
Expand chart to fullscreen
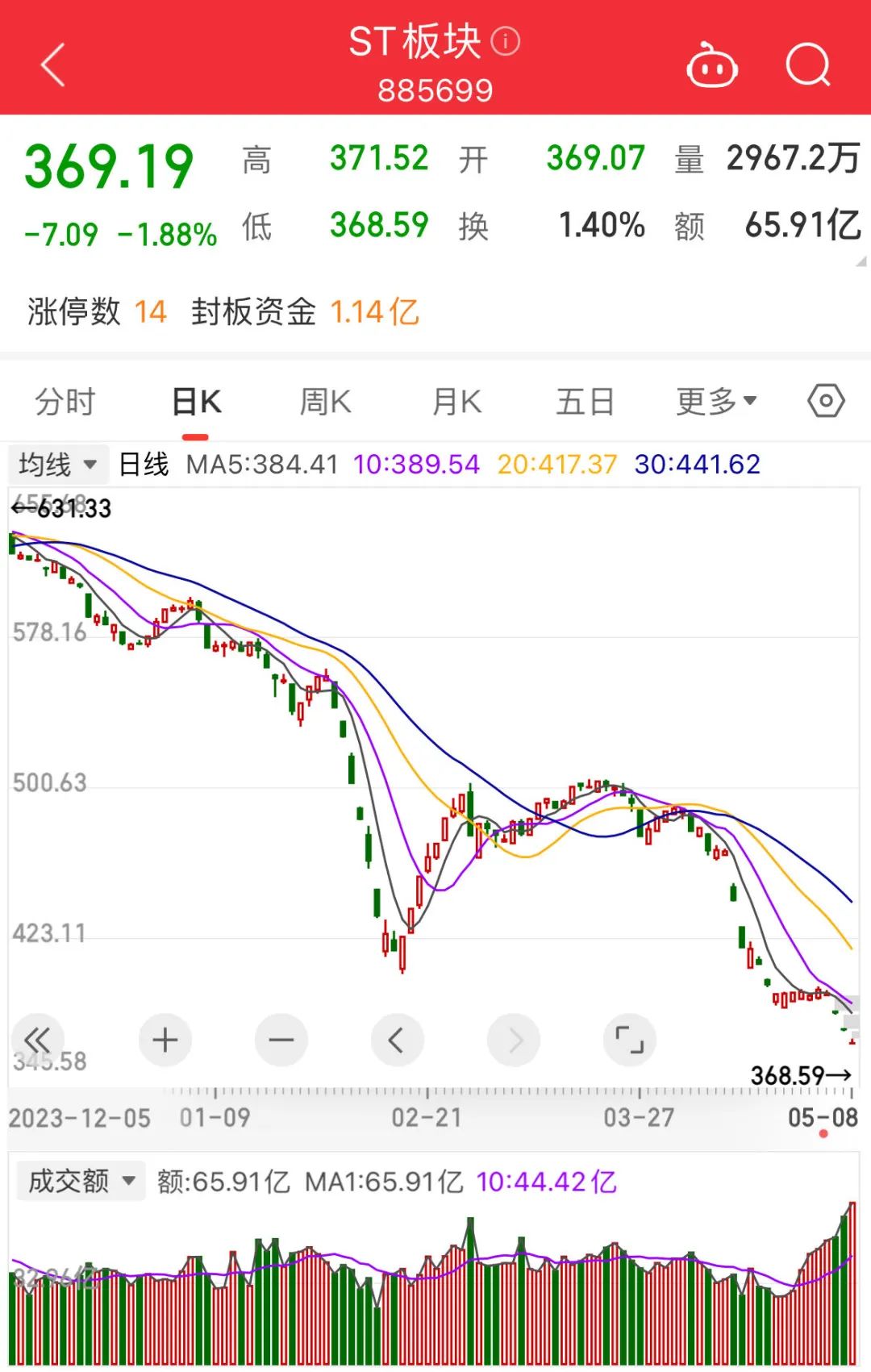pyautogui.click(x=629, y=1040)
